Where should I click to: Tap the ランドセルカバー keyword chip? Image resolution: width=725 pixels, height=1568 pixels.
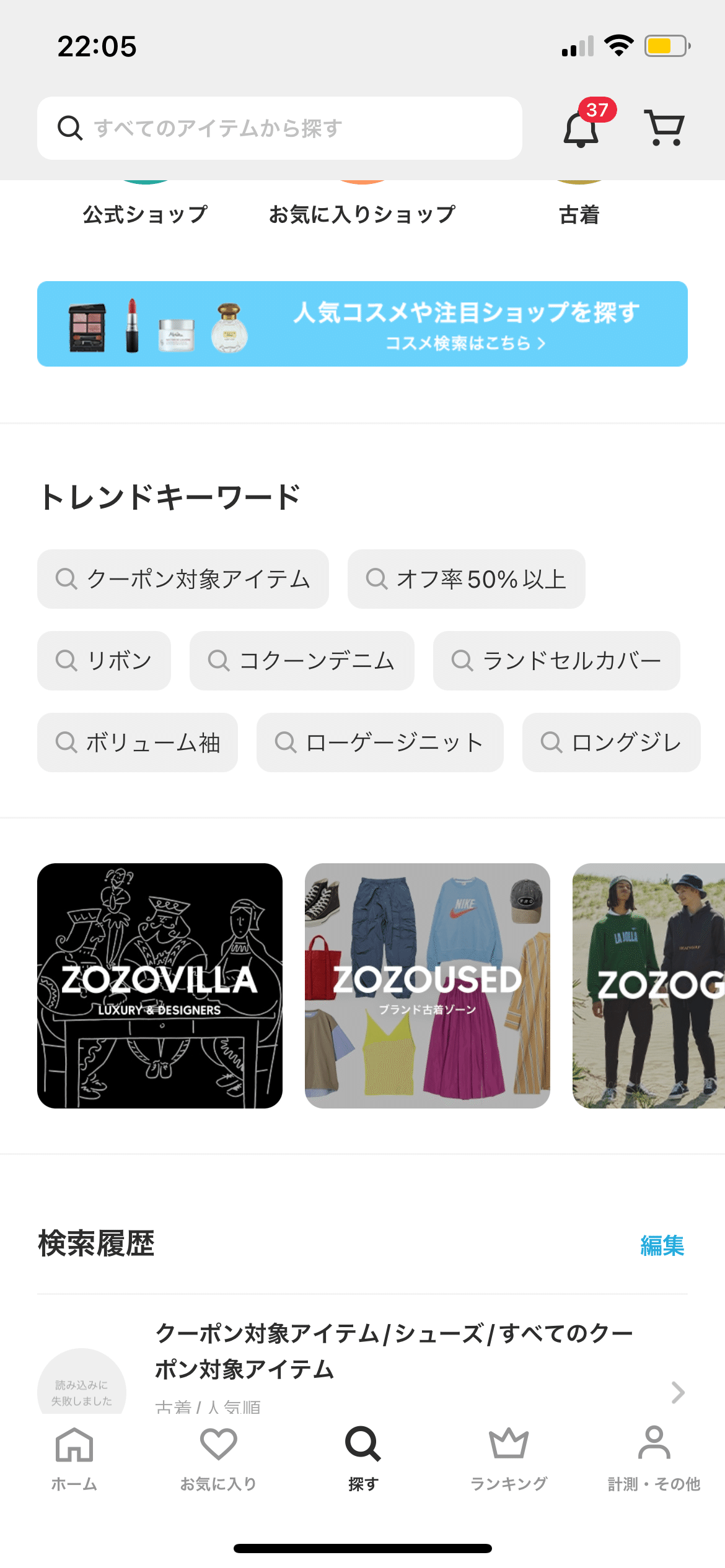(556, 661)
